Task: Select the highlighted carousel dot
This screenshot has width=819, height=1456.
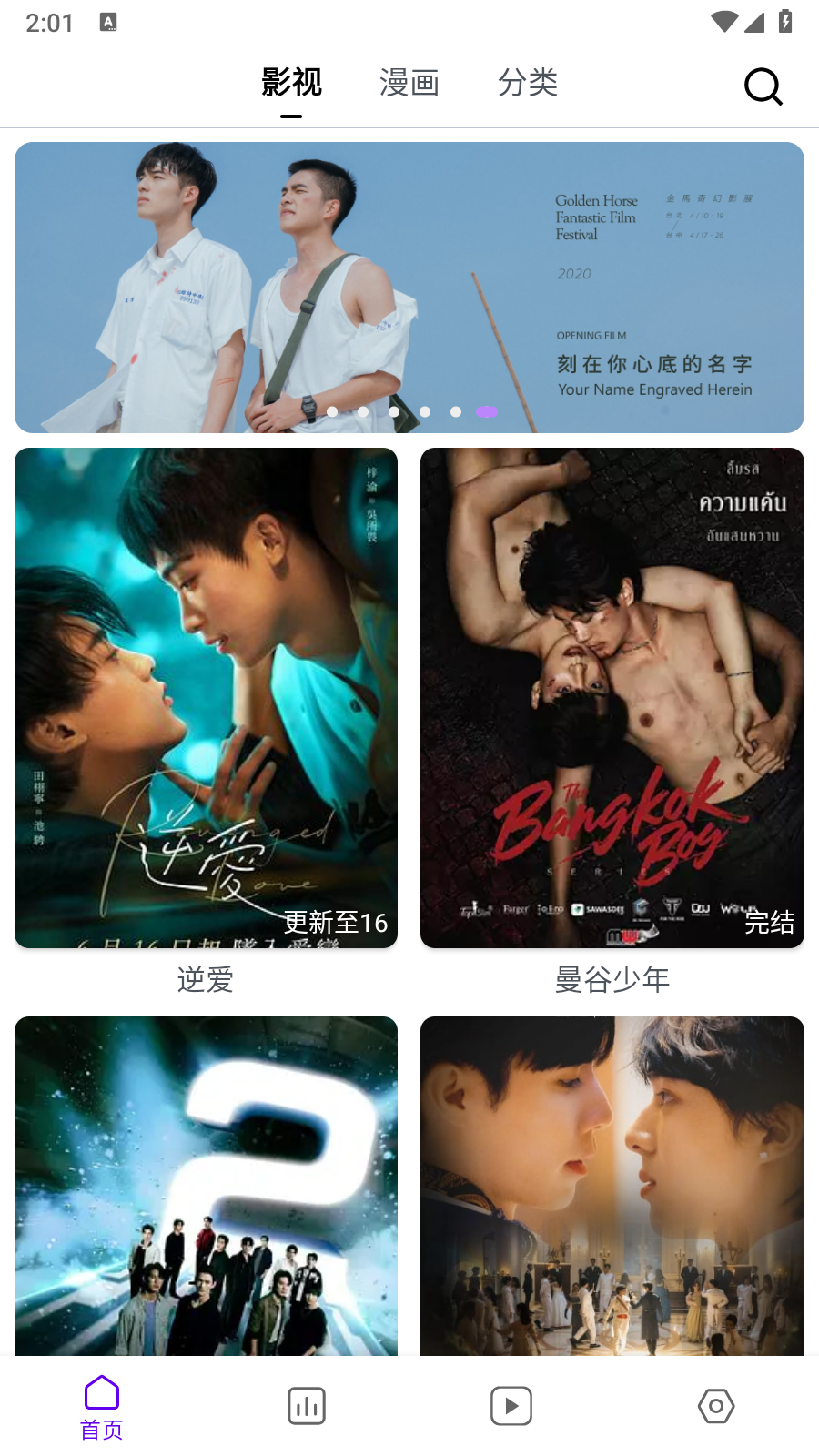Action: click(487, 411)
